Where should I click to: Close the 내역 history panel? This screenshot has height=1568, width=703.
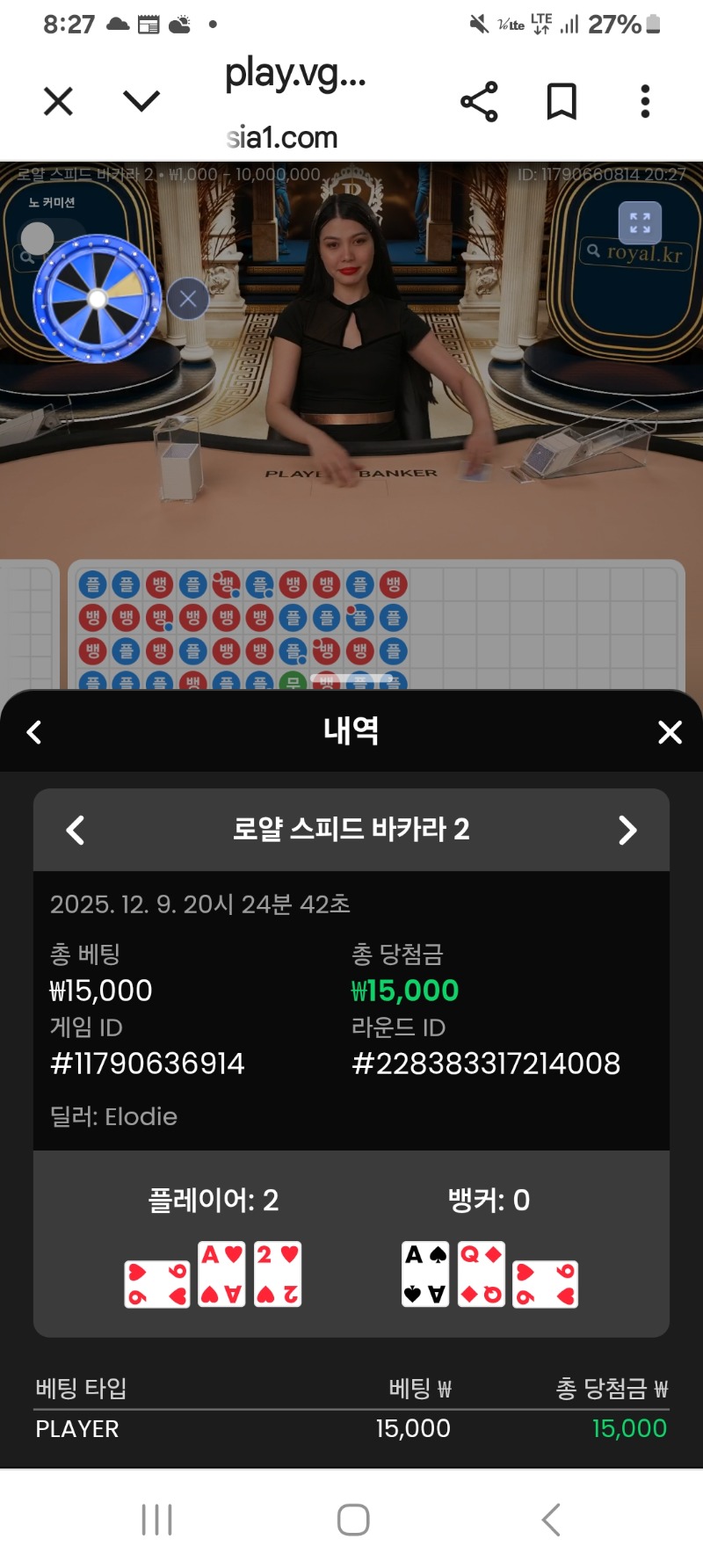tap(670, 732)
